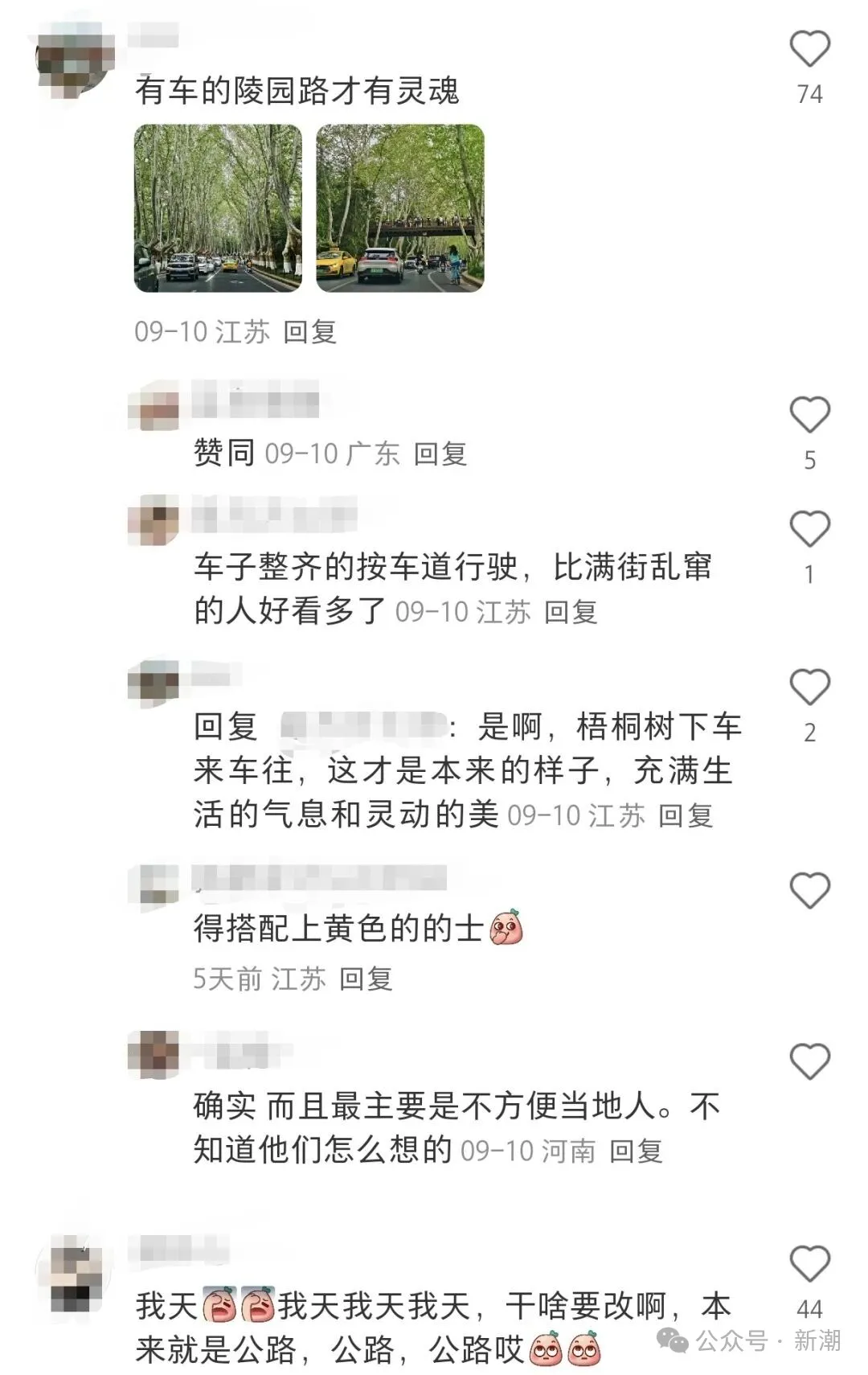Like the comment '有车的陵园路才有灵魂'

coord(809,49)
